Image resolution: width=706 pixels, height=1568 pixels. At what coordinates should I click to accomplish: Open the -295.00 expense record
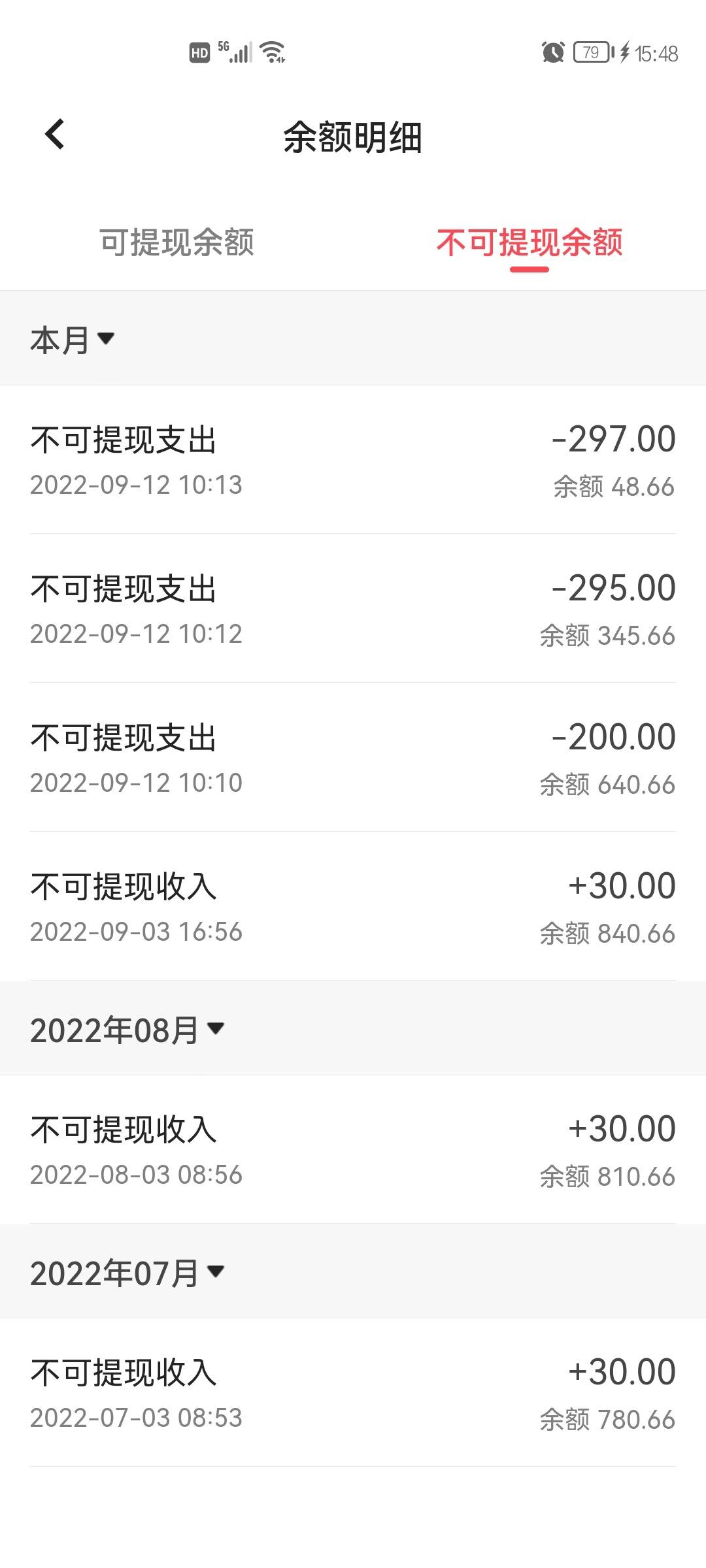[x=353, y=608]
